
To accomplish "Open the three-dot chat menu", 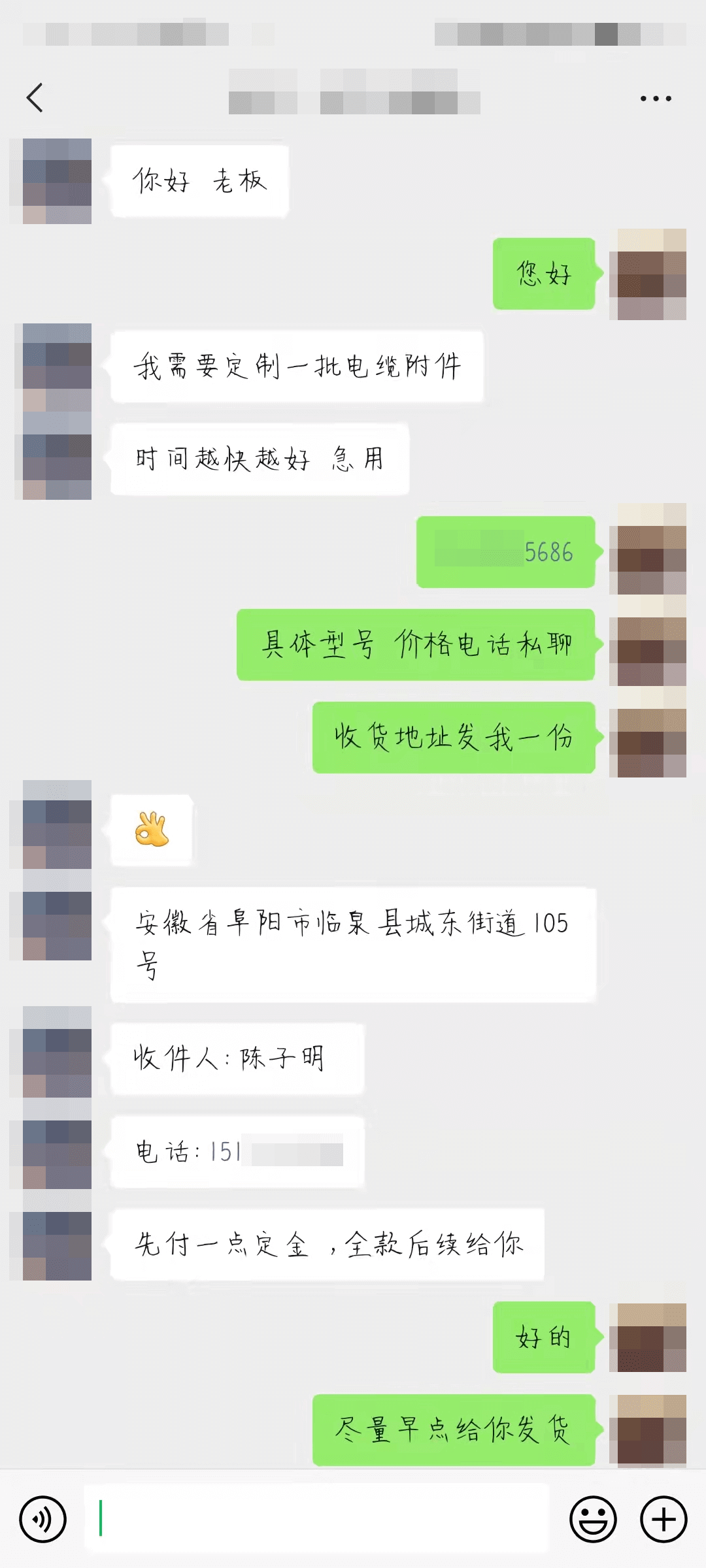I will coord(656,99).
